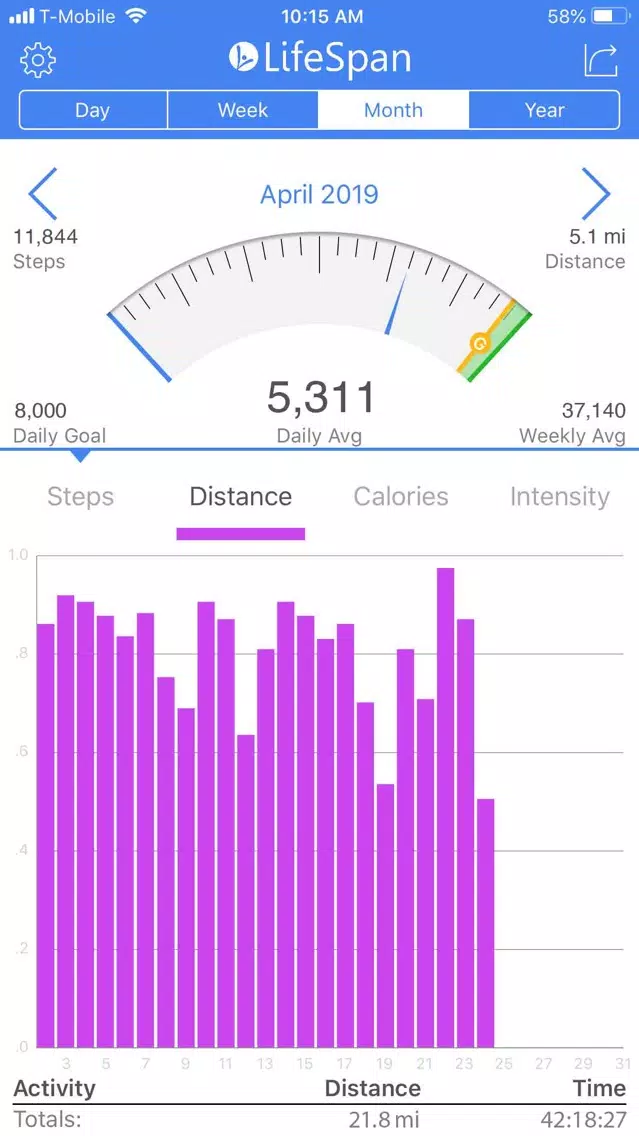This screenshot has height=1136, width=639.
Task: Show the Calories chart
Action: (x=401, y=497)
